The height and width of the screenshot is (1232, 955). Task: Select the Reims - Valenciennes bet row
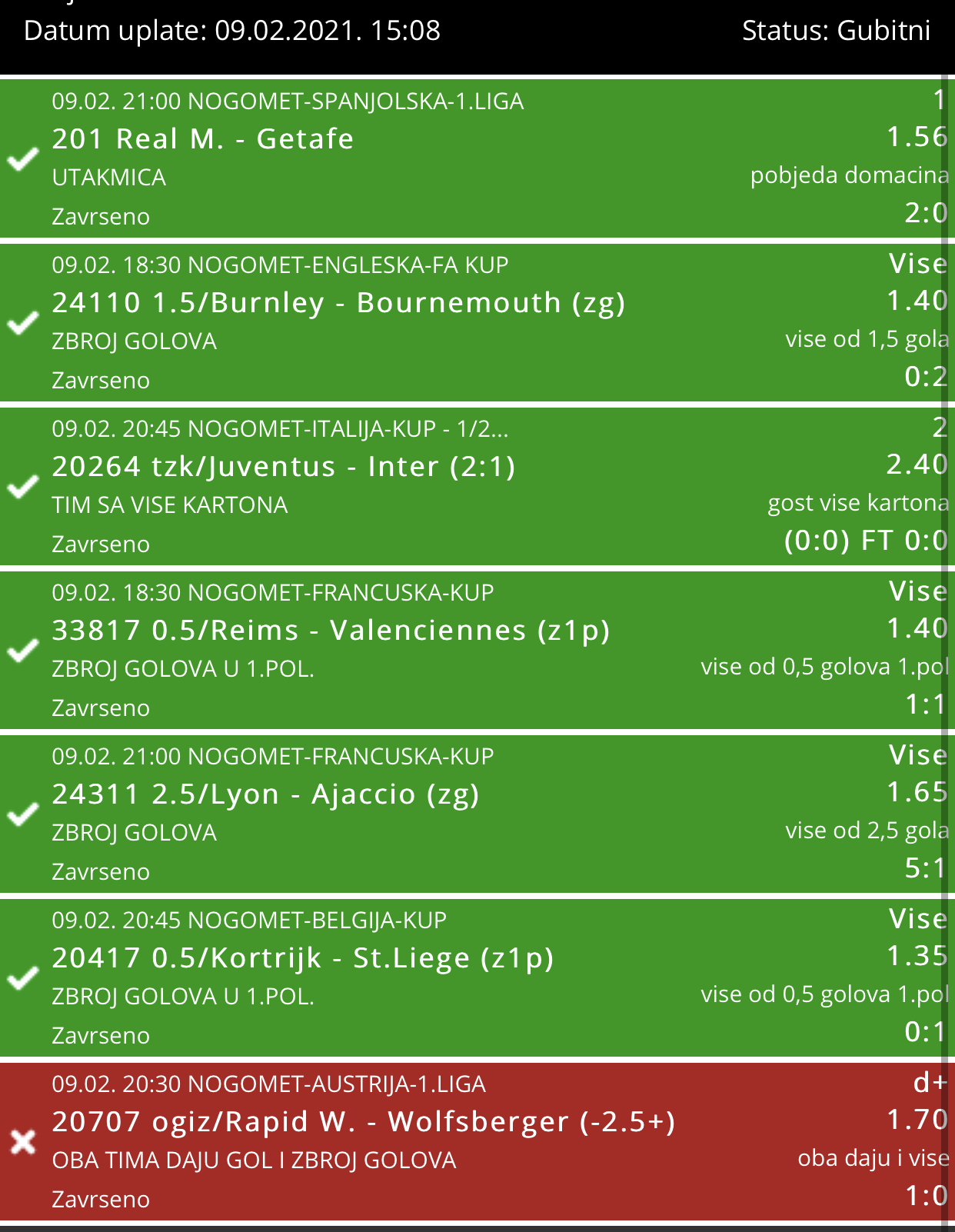coord(477,650)
